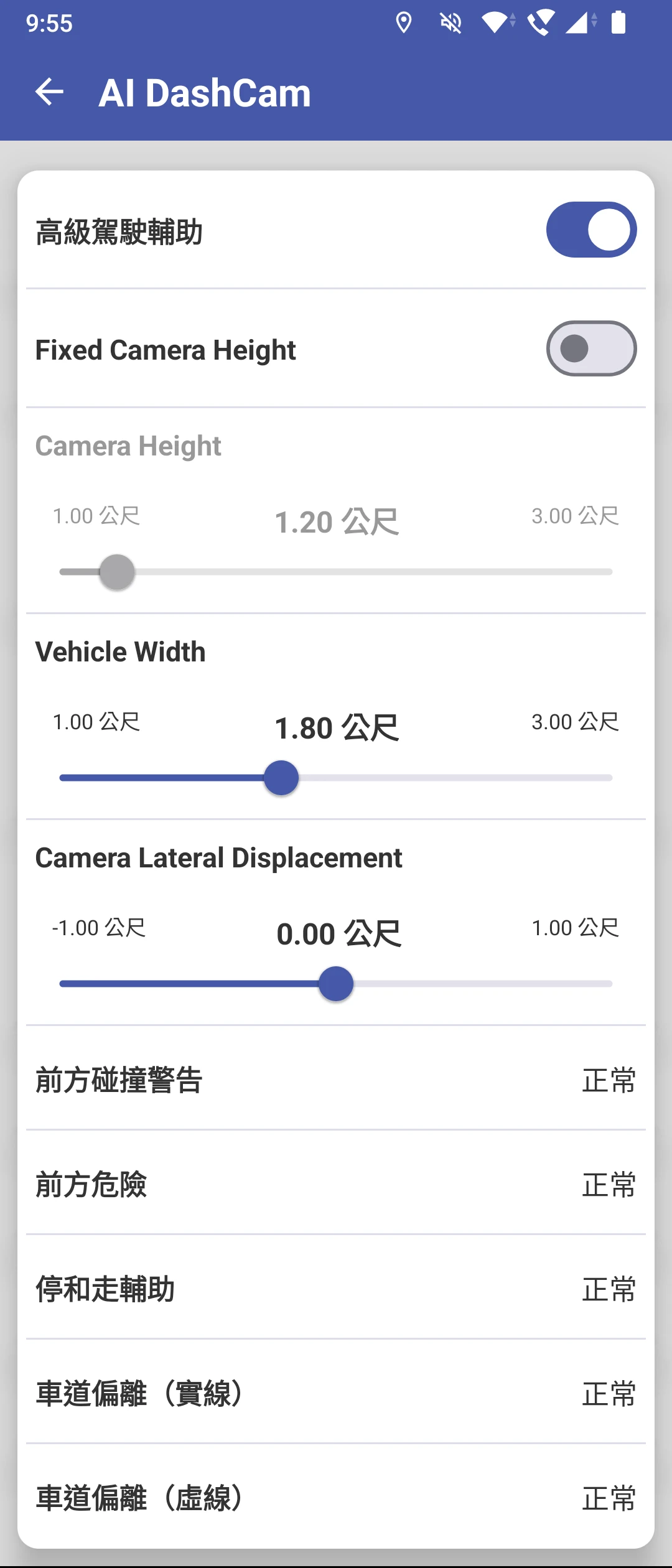
Task: Open the 停和走輔助 setting
Action: [x=336, y=1289]
